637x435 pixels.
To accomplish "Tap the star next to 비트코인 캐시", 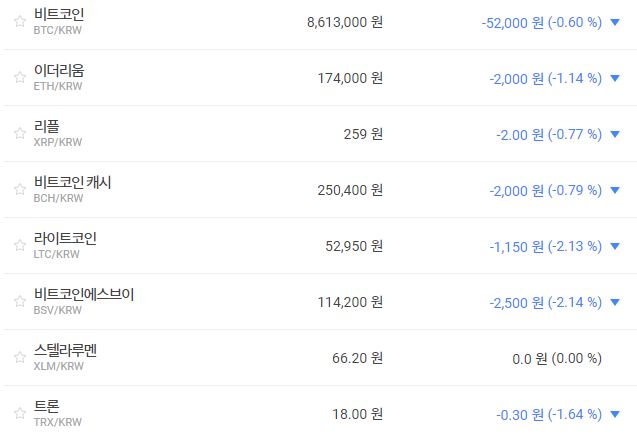I will point(19,190).
